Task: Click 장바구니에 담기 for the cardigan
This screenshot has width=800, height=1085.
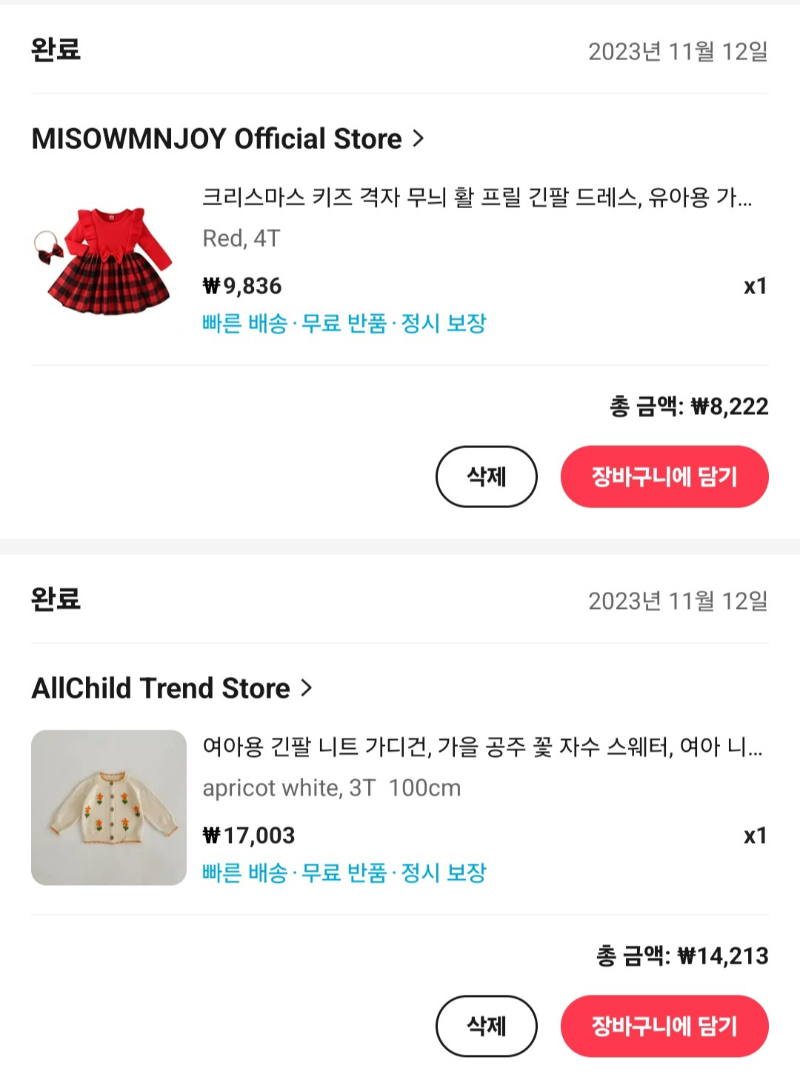Action: [x=664, y=1026]
